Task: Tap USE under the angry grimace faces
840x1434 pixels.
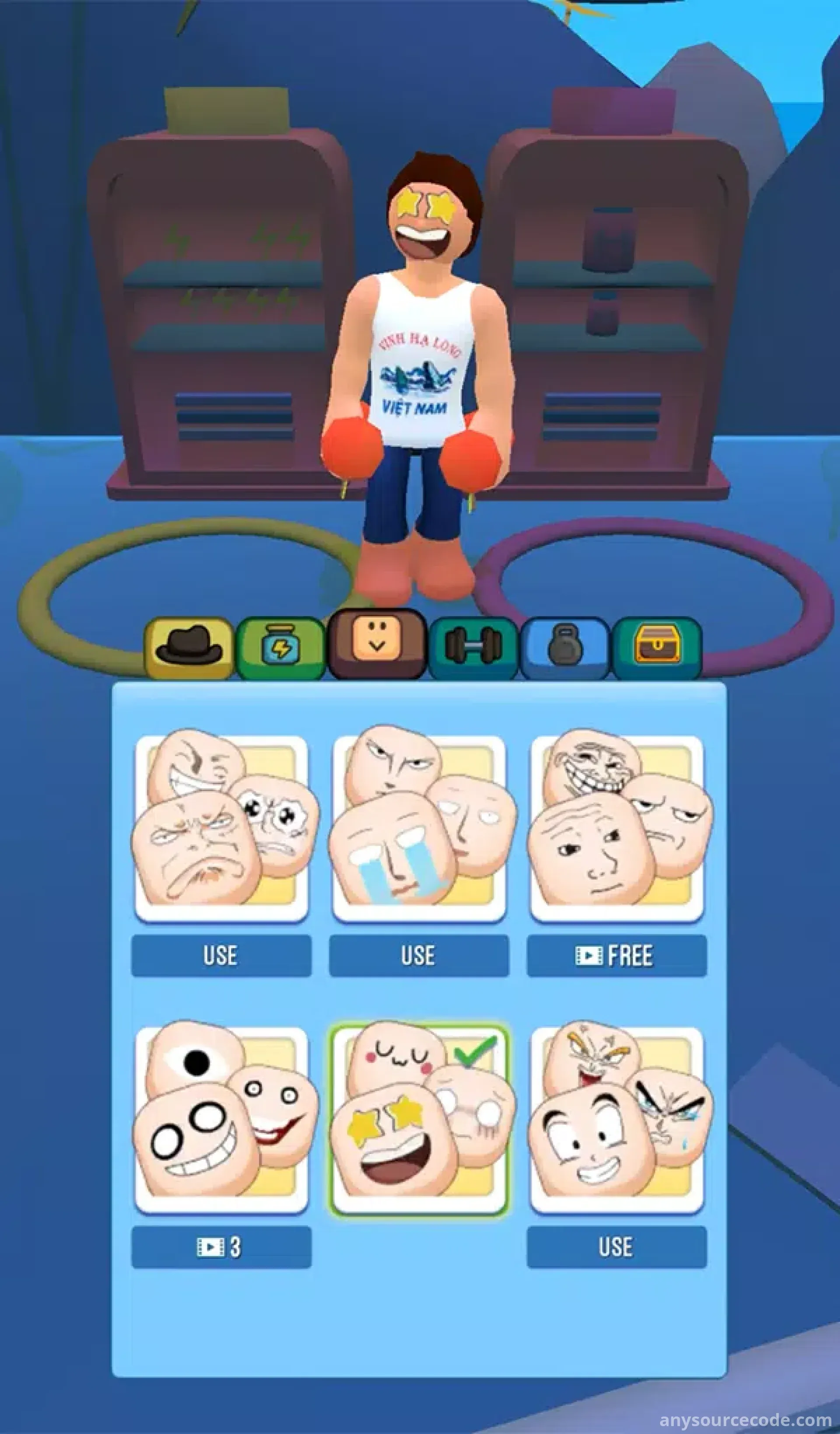Action: pos(221,955)
